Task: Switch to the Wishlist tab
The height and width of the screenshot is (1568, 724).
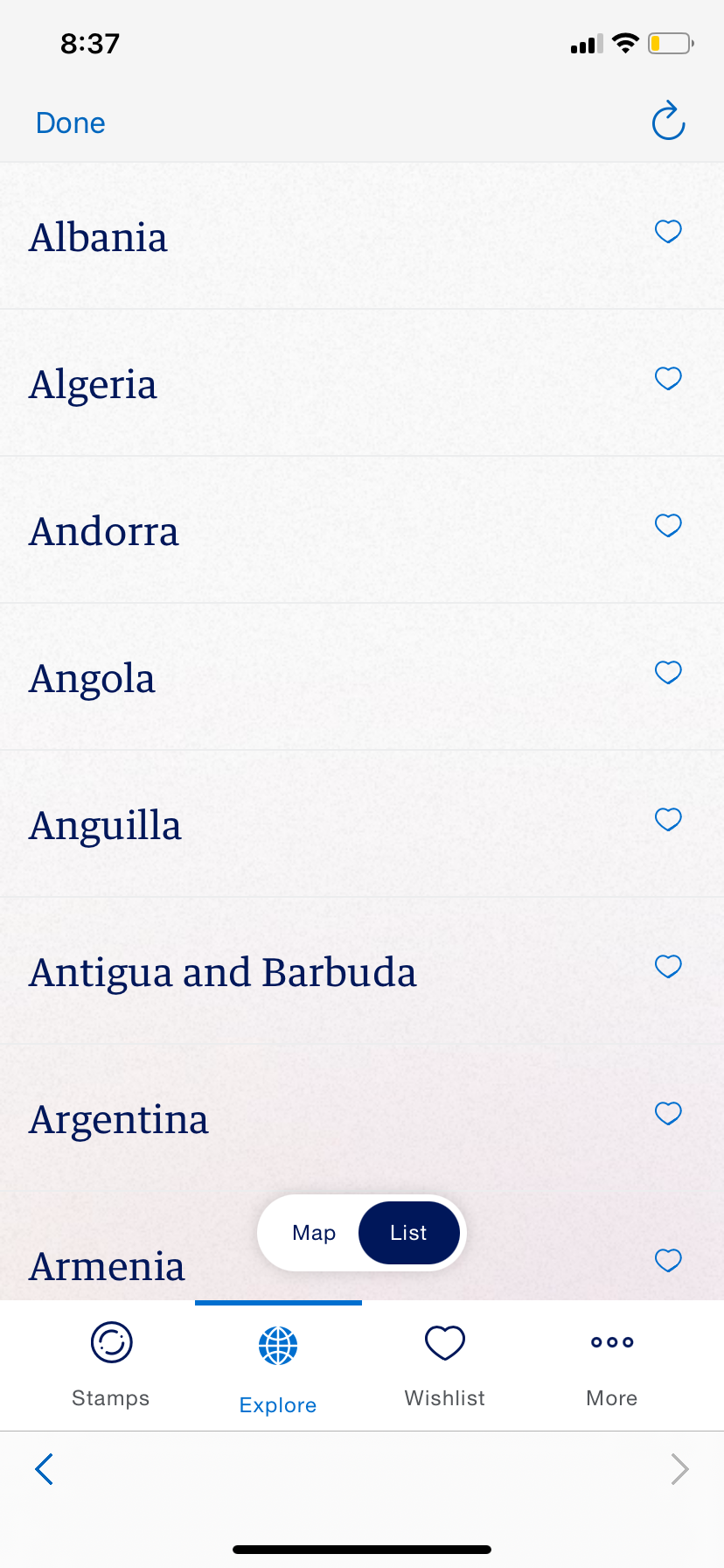Action: (444, 1365)
